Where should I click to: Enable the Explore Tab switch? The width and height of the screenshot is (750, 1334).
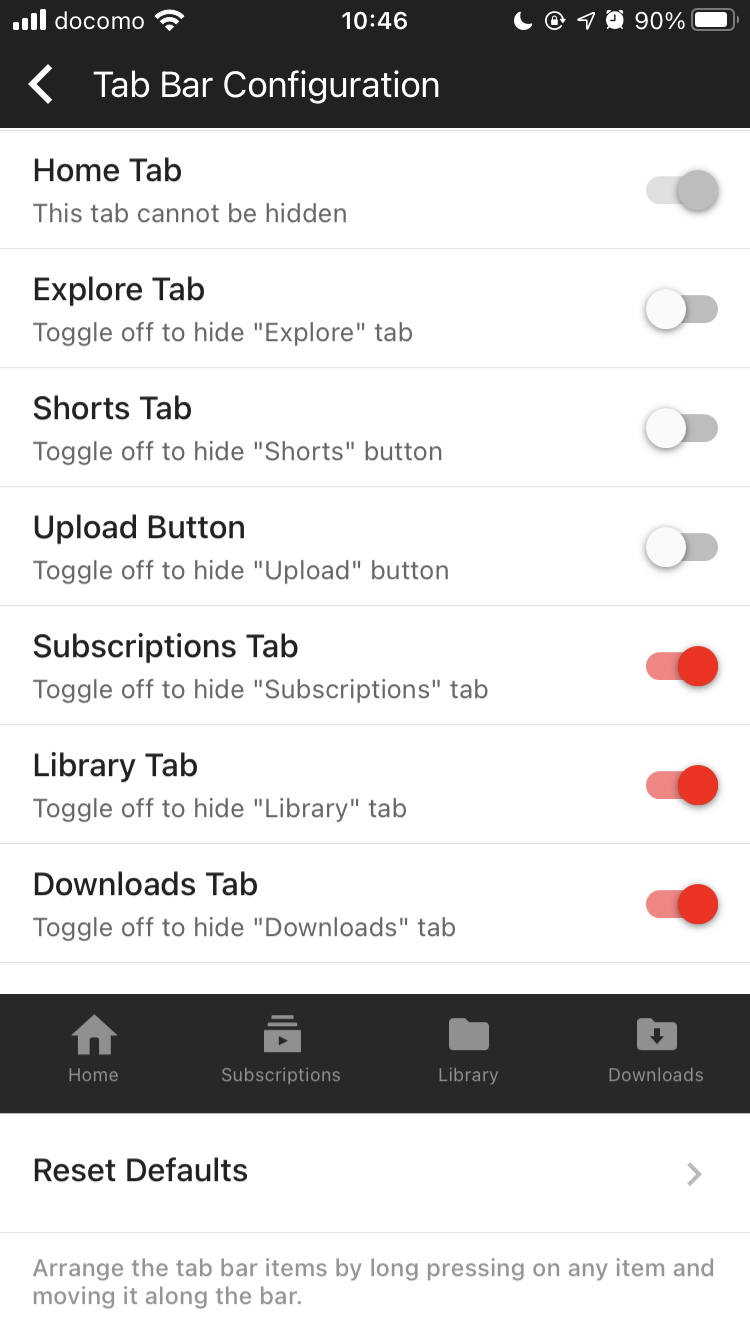pos(682,309)
